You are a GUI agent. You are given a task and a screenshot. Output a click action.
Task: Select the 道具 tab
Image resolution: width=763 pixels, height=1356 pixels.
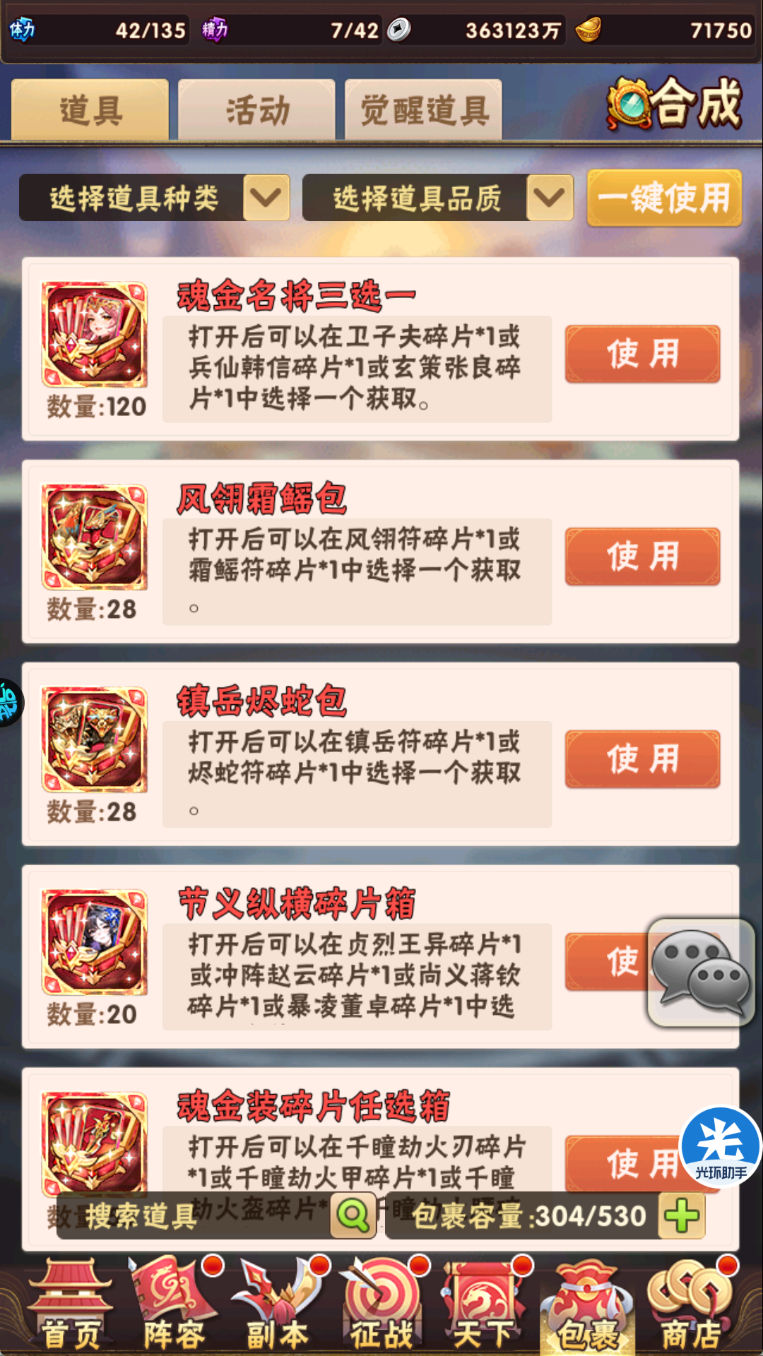coord(90,110)
